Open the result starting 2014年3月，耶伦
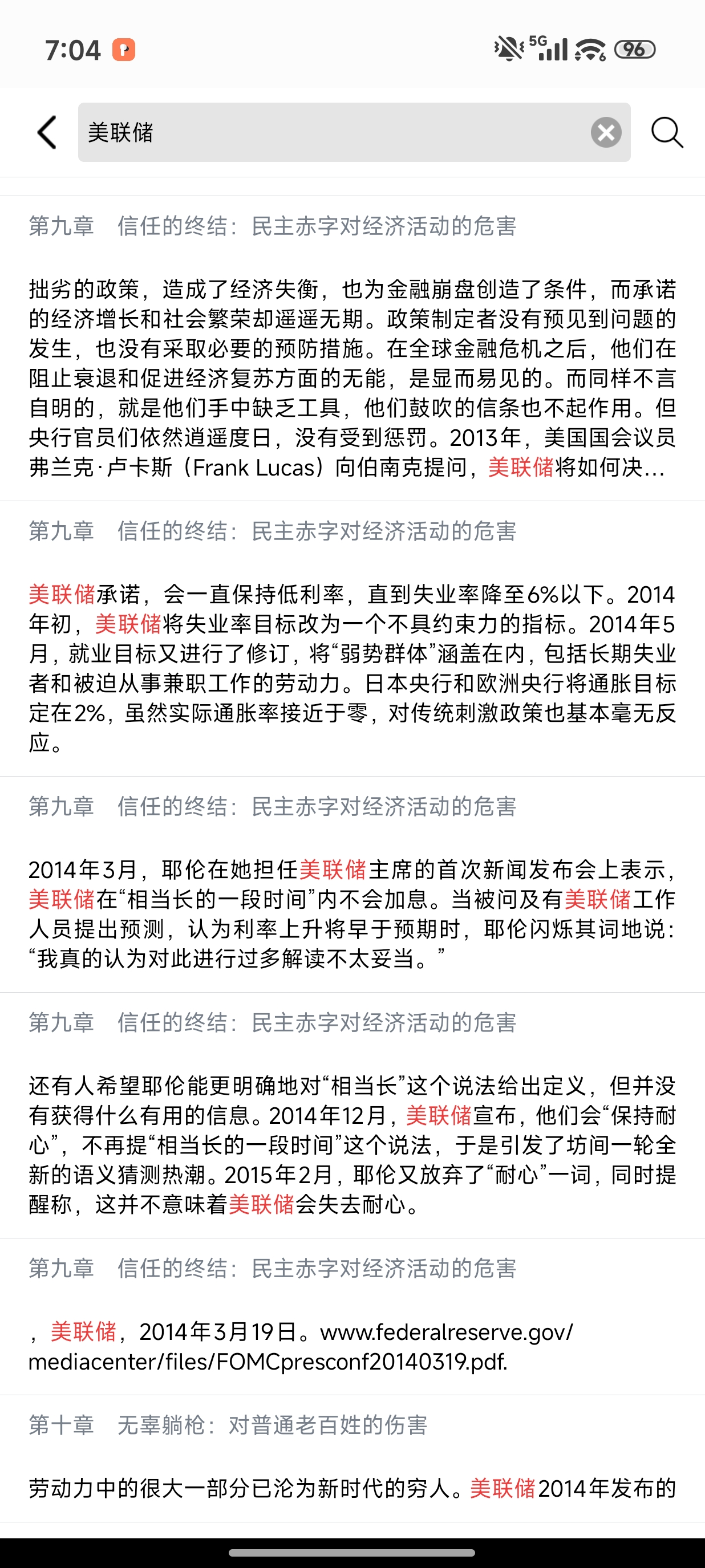Image resolution: width=705 pixels, height=1568 pixels. click(352, 913)
